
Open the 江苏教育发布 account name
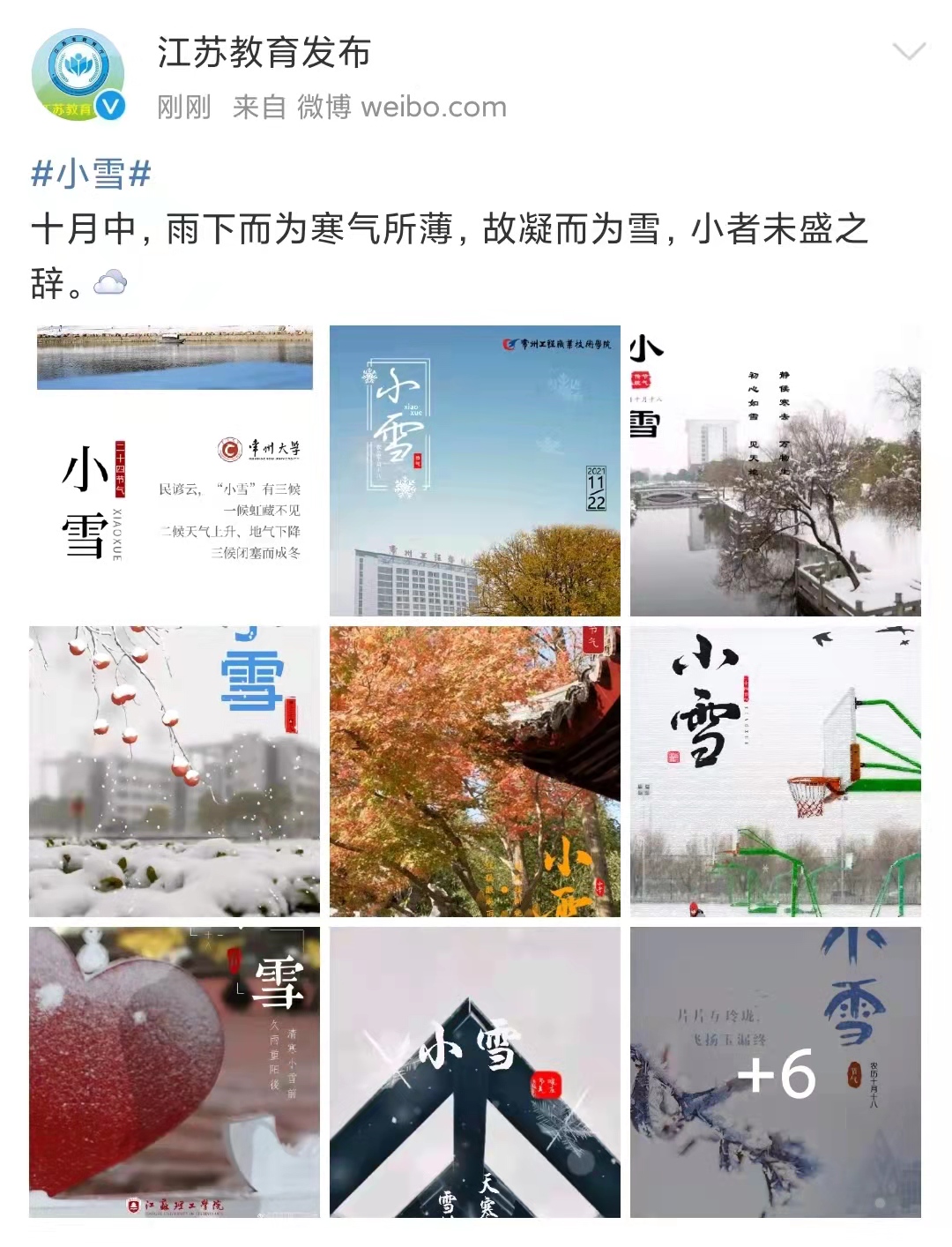[264, 53]
